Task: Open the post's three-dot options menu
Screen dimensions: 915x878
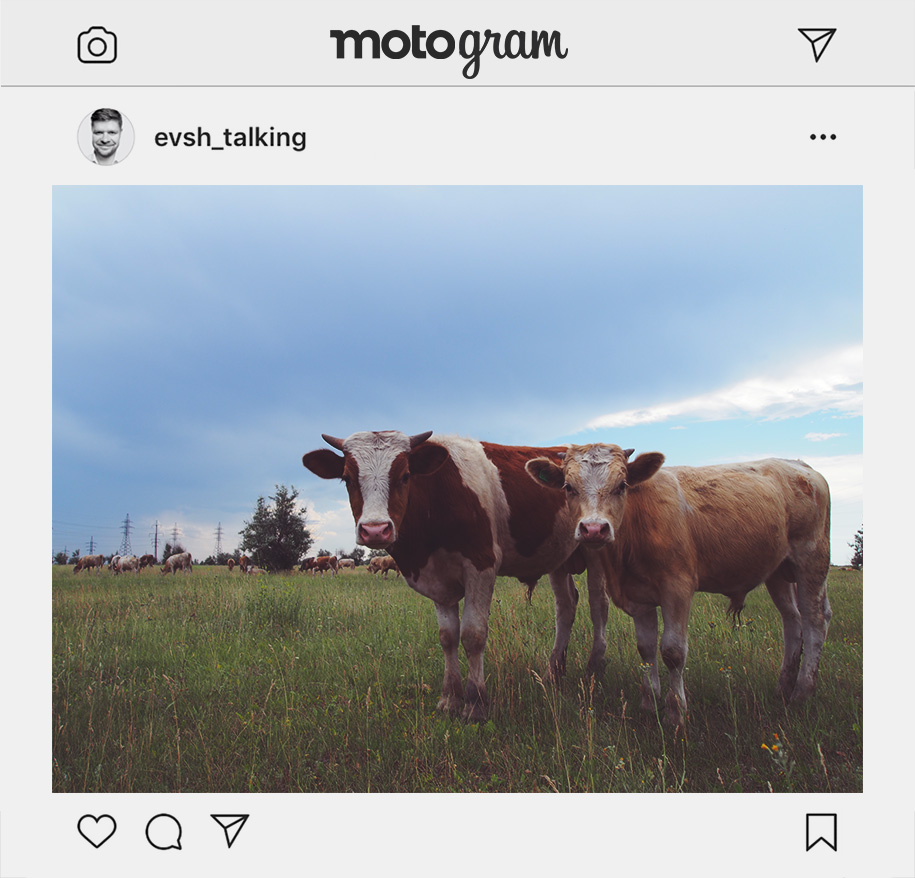Action: tap(822, 138)
